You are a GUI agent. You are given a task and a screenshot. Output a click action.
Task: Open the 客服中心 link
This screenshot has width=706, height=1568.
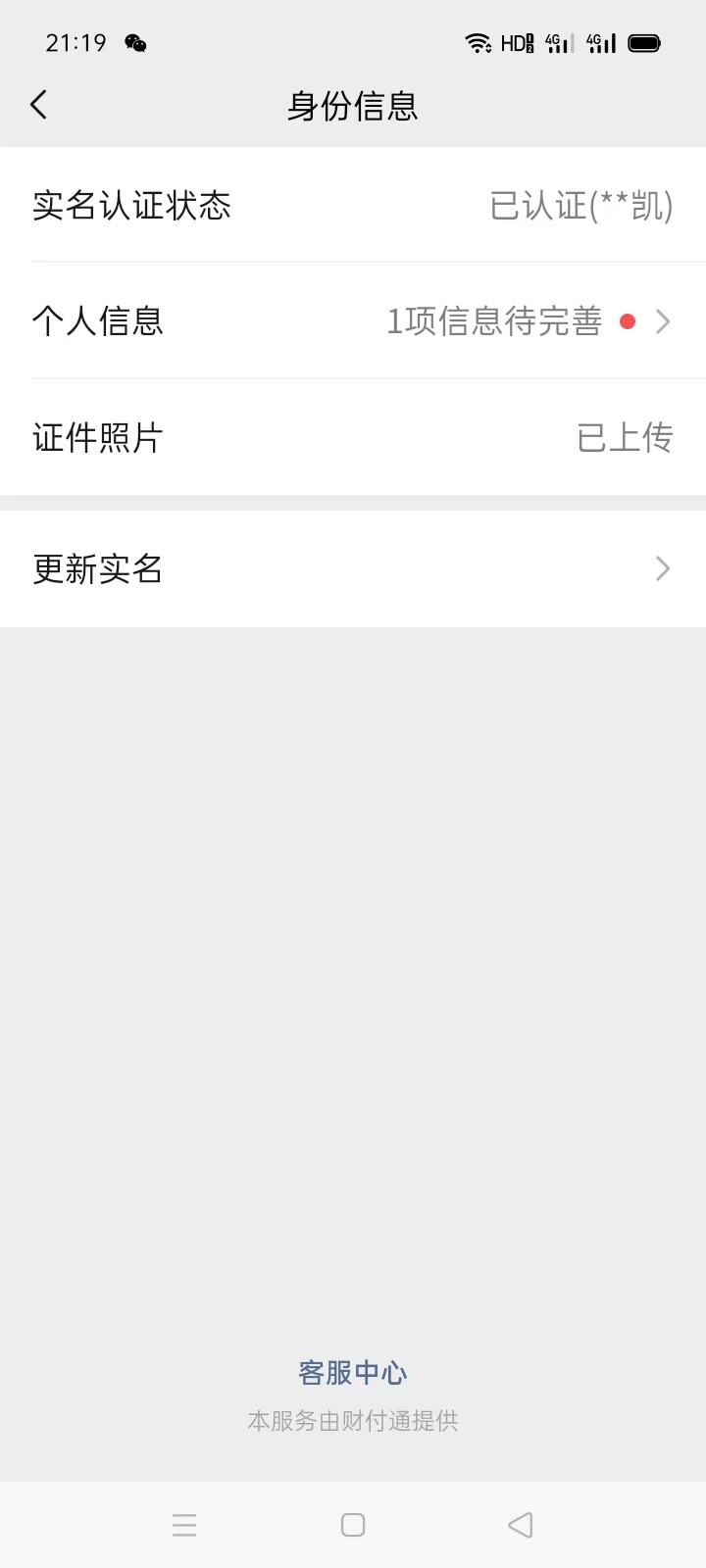(353, 1372)
